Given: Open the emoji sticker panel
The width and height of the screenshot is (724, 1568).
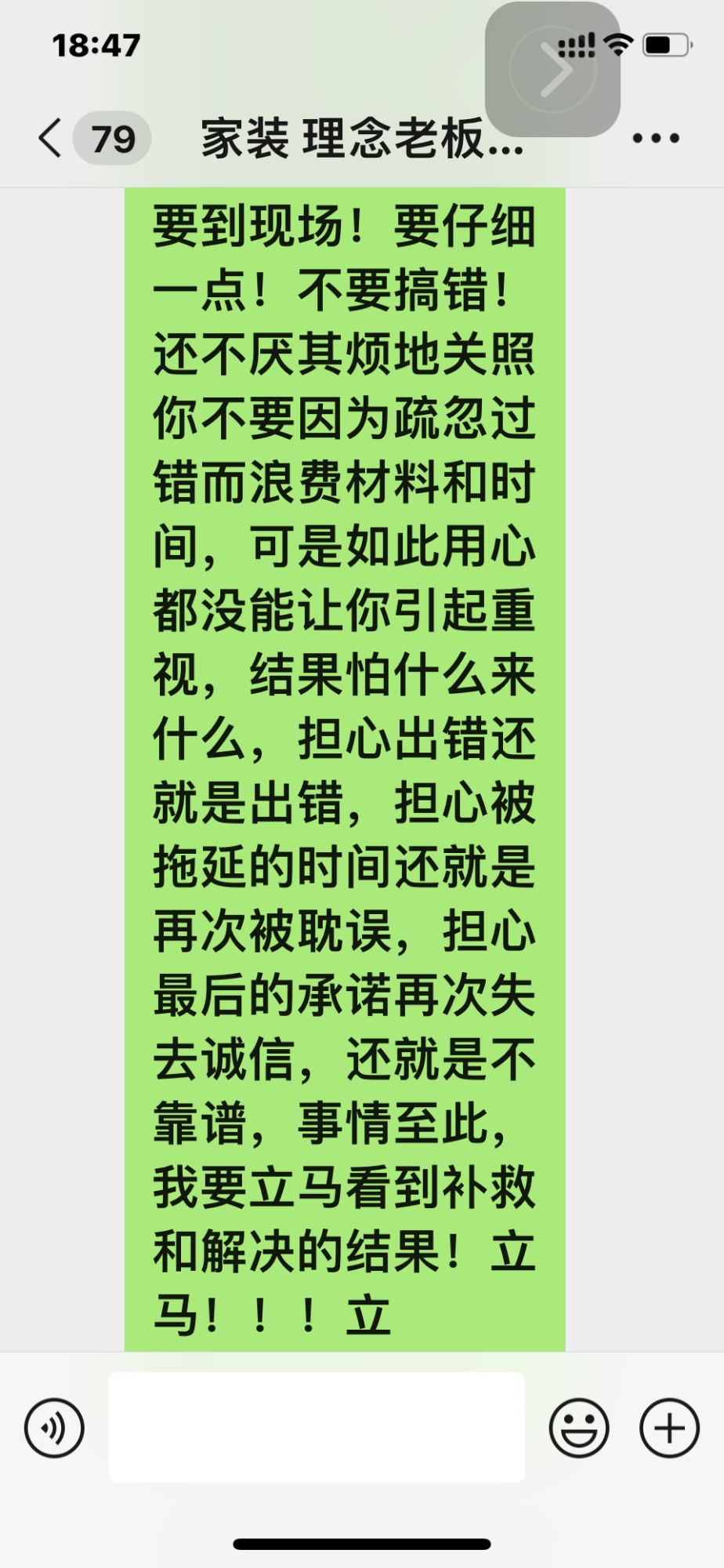Looking at the screenshot, I should tap(579, 1428).
